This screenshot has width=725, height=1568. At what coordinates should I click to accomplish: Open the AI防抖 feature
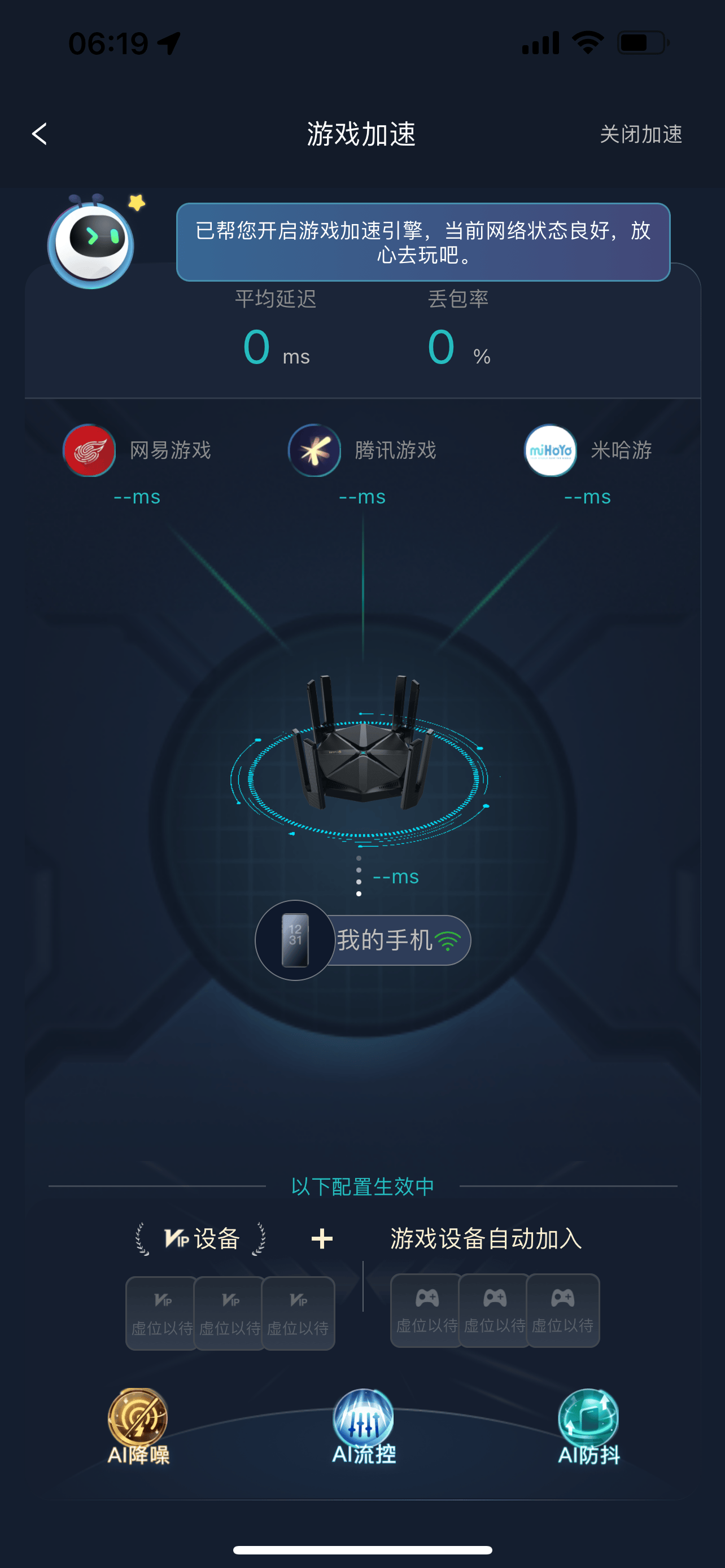tap(589, 1426)
